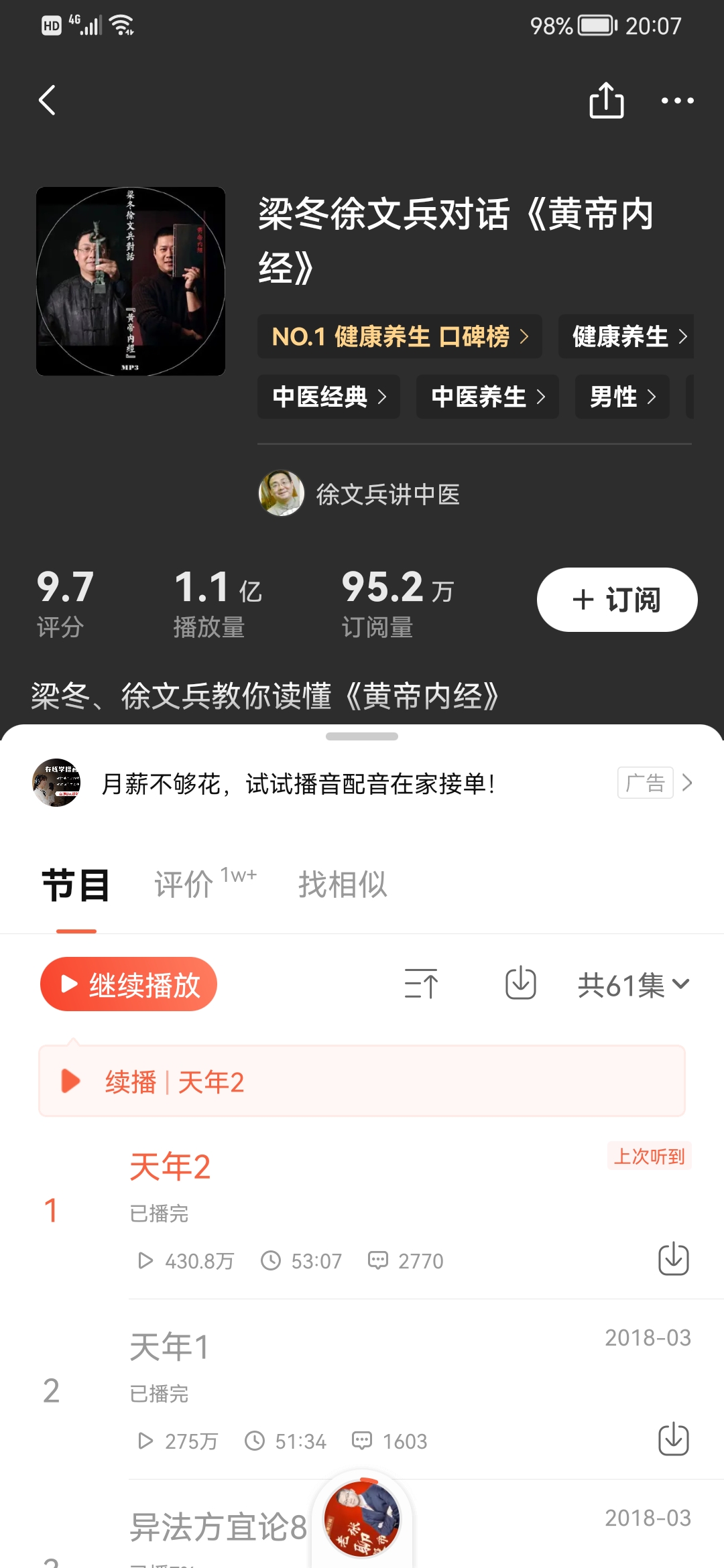Select the 中医经典 tag chip
724x1568 pixels.
(x=328, y=397)
